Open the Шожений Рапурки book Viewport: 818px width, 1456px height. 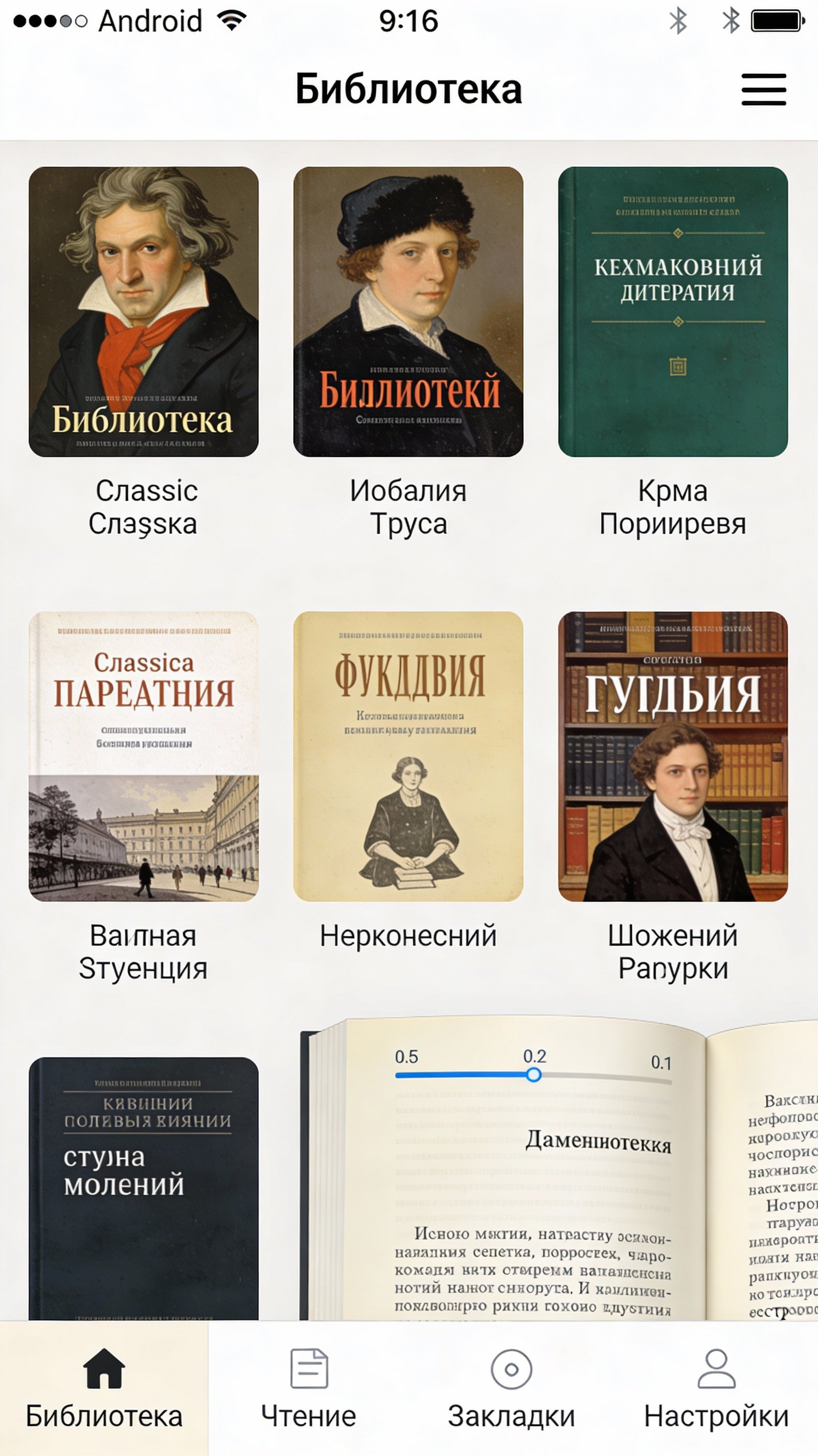(673, 756)
